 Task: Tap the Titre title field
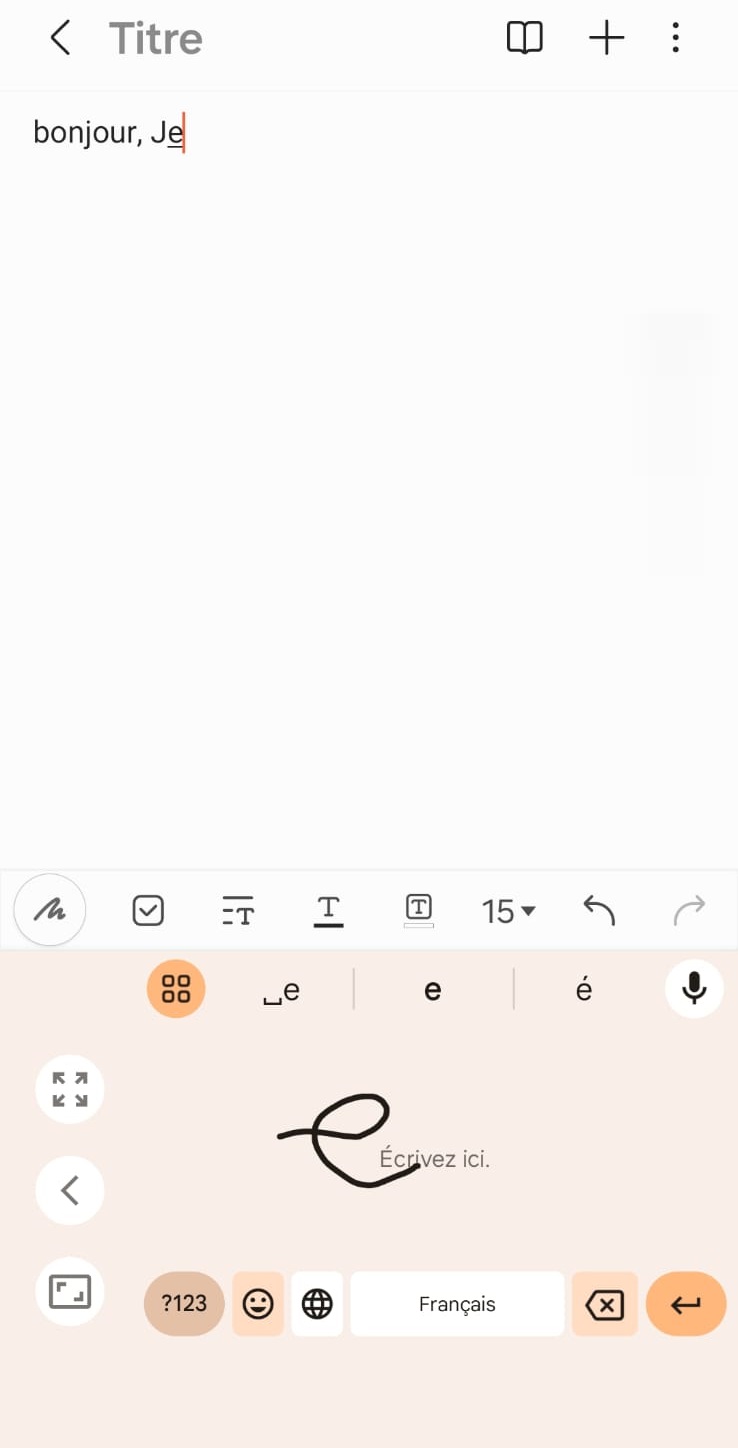point(156,39)
